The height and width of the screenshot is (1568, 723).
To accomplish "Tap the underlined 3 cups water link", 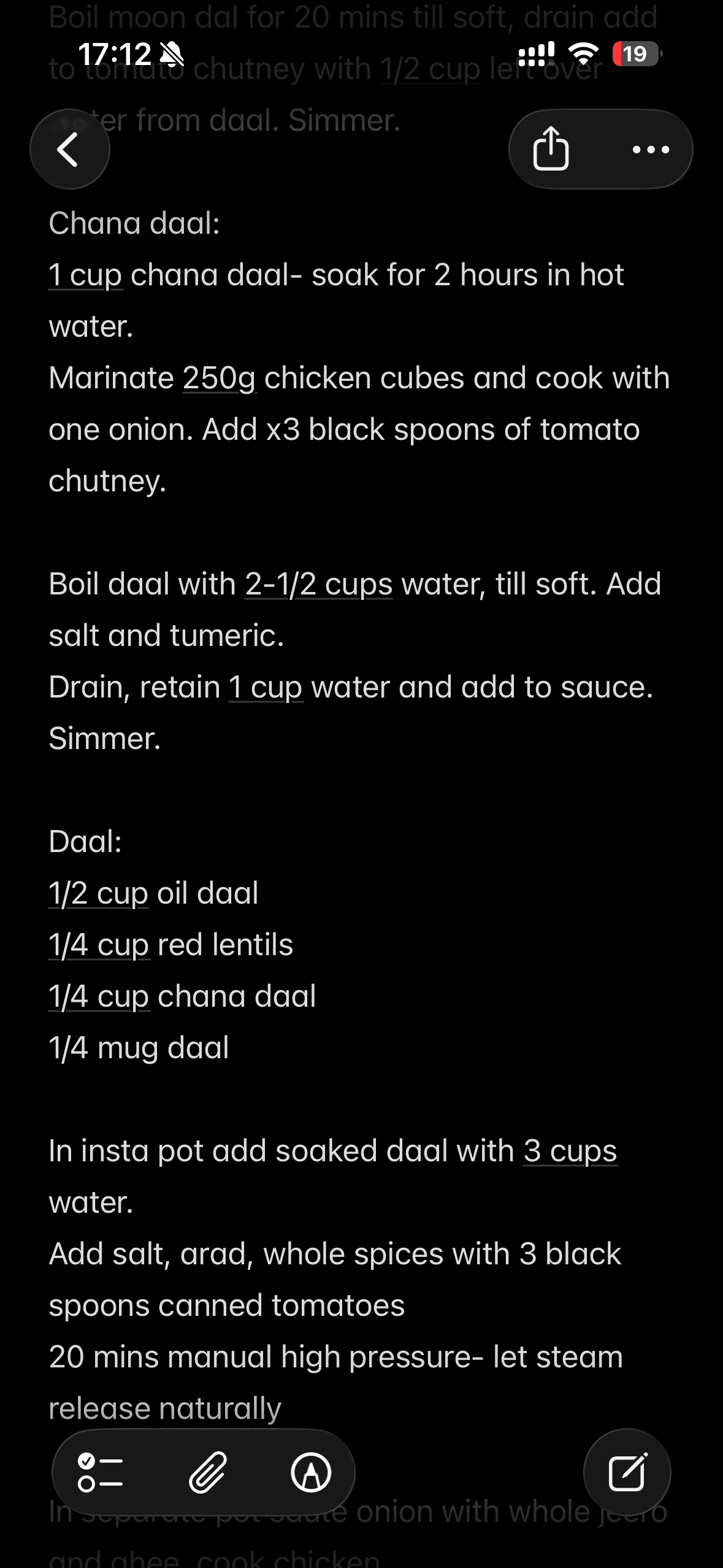I will point(570,1150).
